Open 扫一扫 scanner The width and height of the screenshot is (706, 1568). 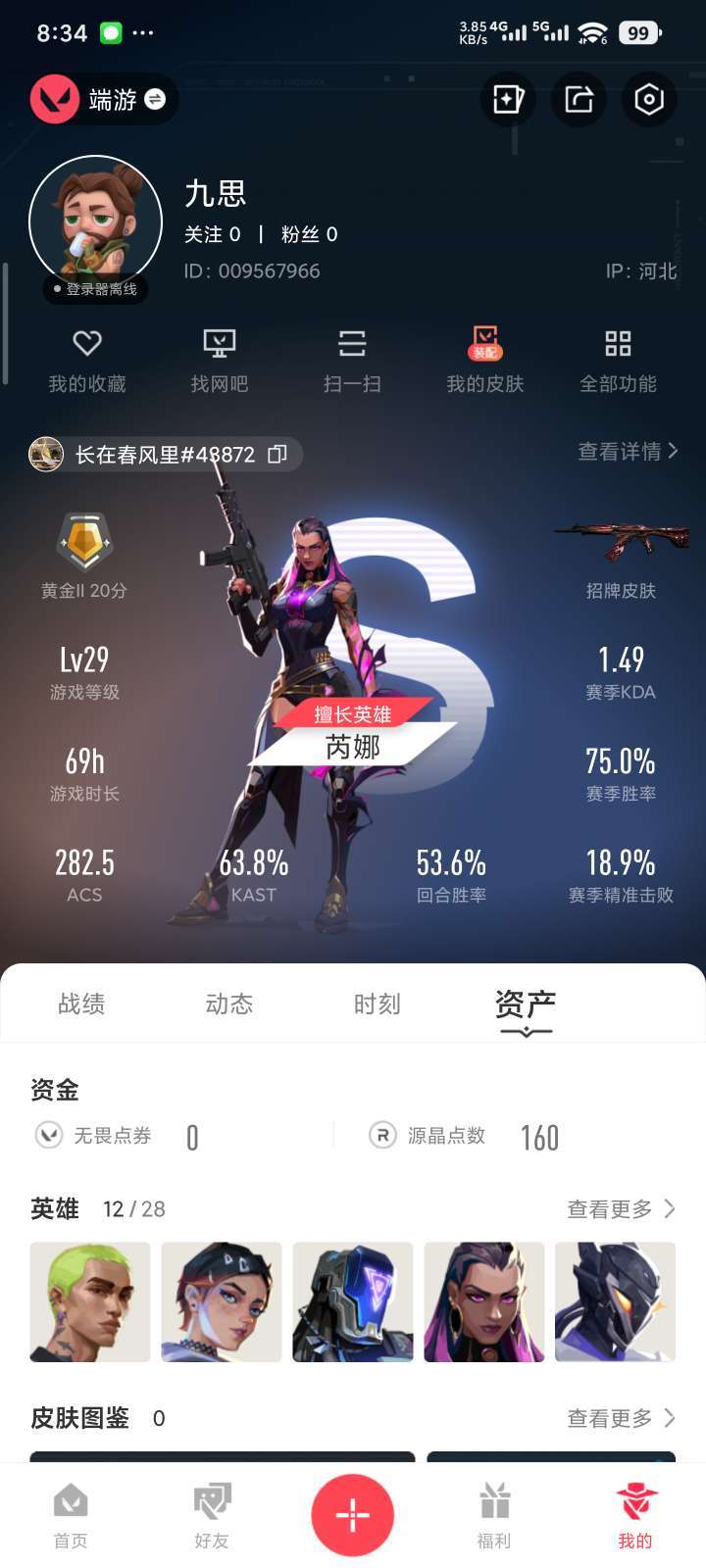pyautogui.click(x=352, y=361)
